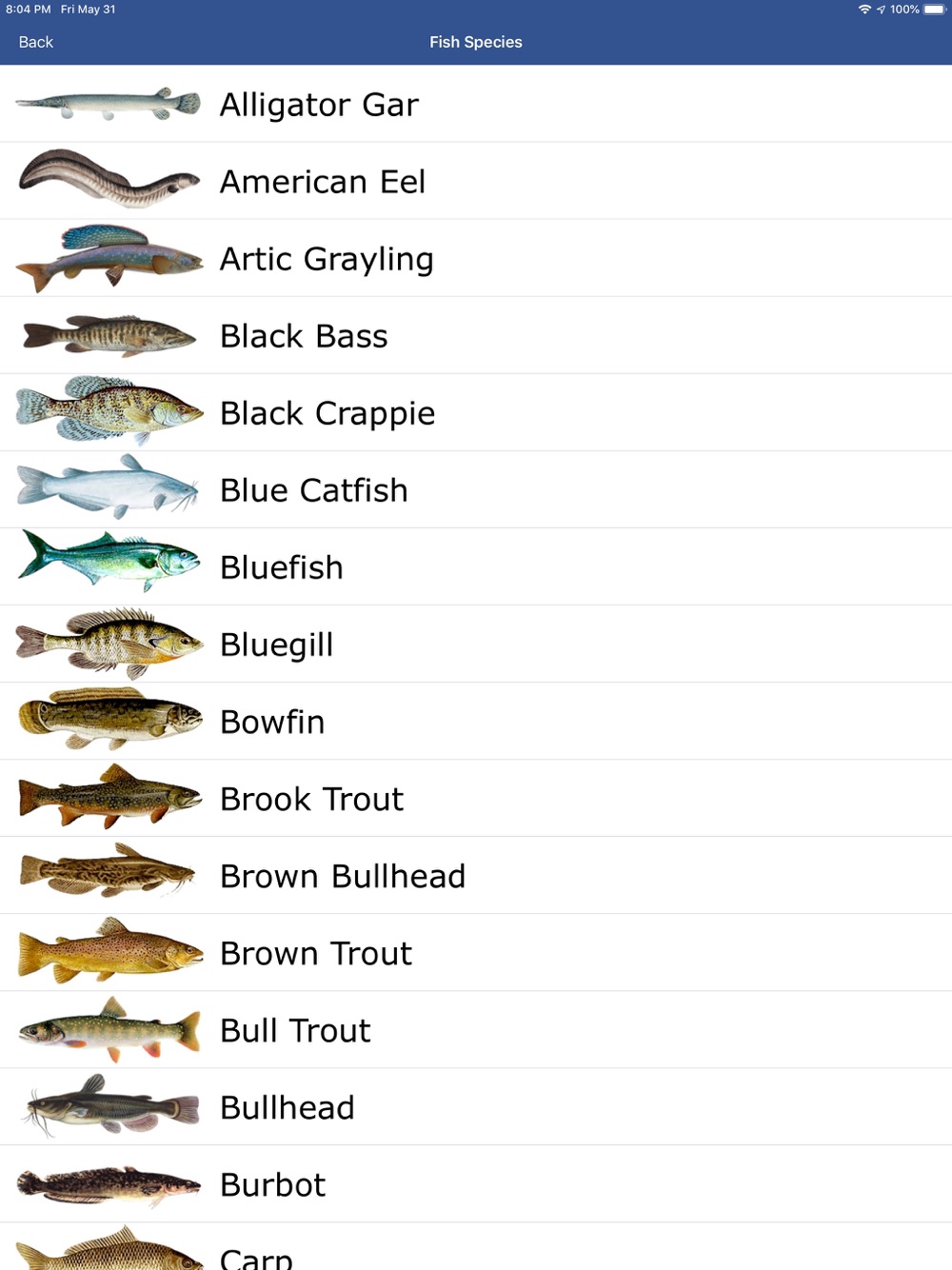Open Burbot details
Viewport: 952px width, 1270px height.
[476, 1183]
